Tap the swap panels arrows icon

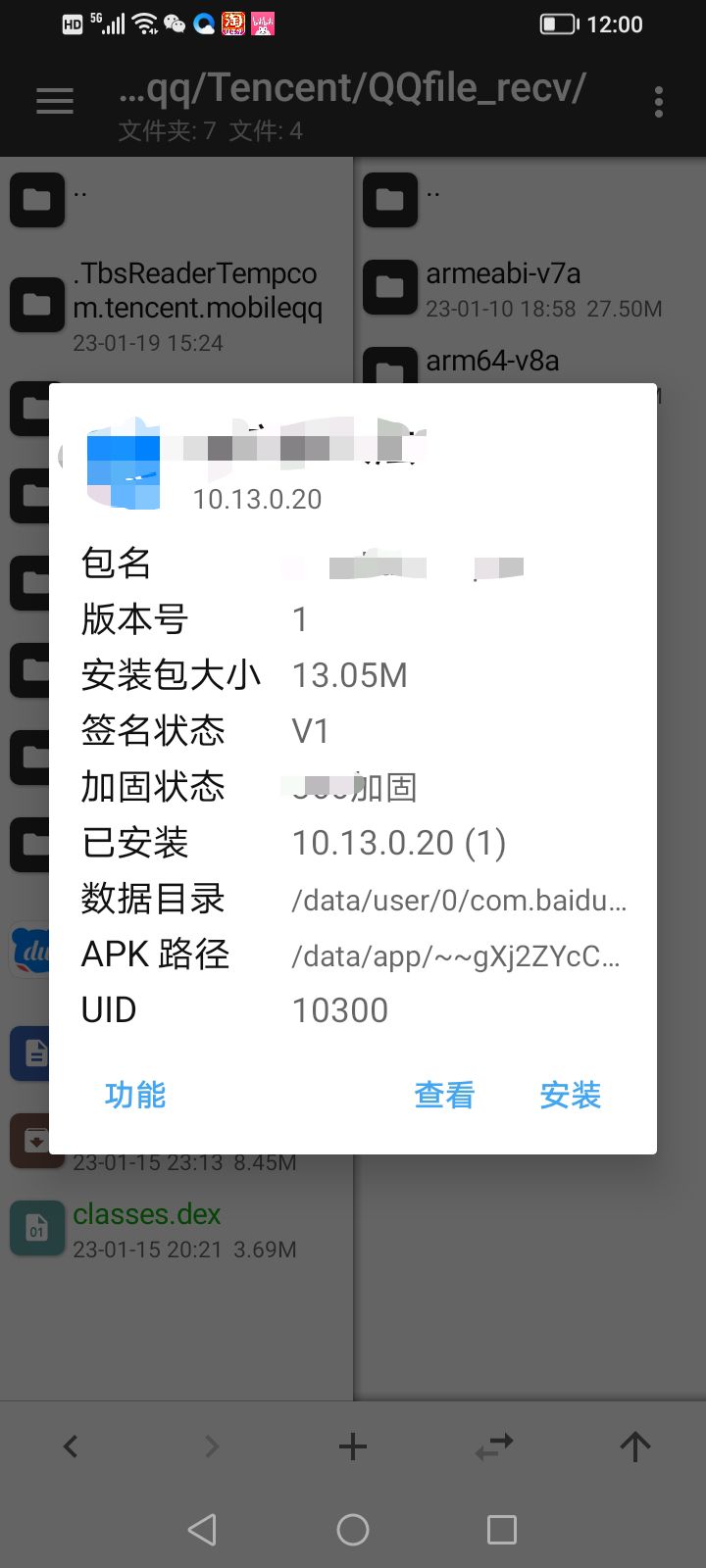pyautogui.click(x=494, y=1446)
